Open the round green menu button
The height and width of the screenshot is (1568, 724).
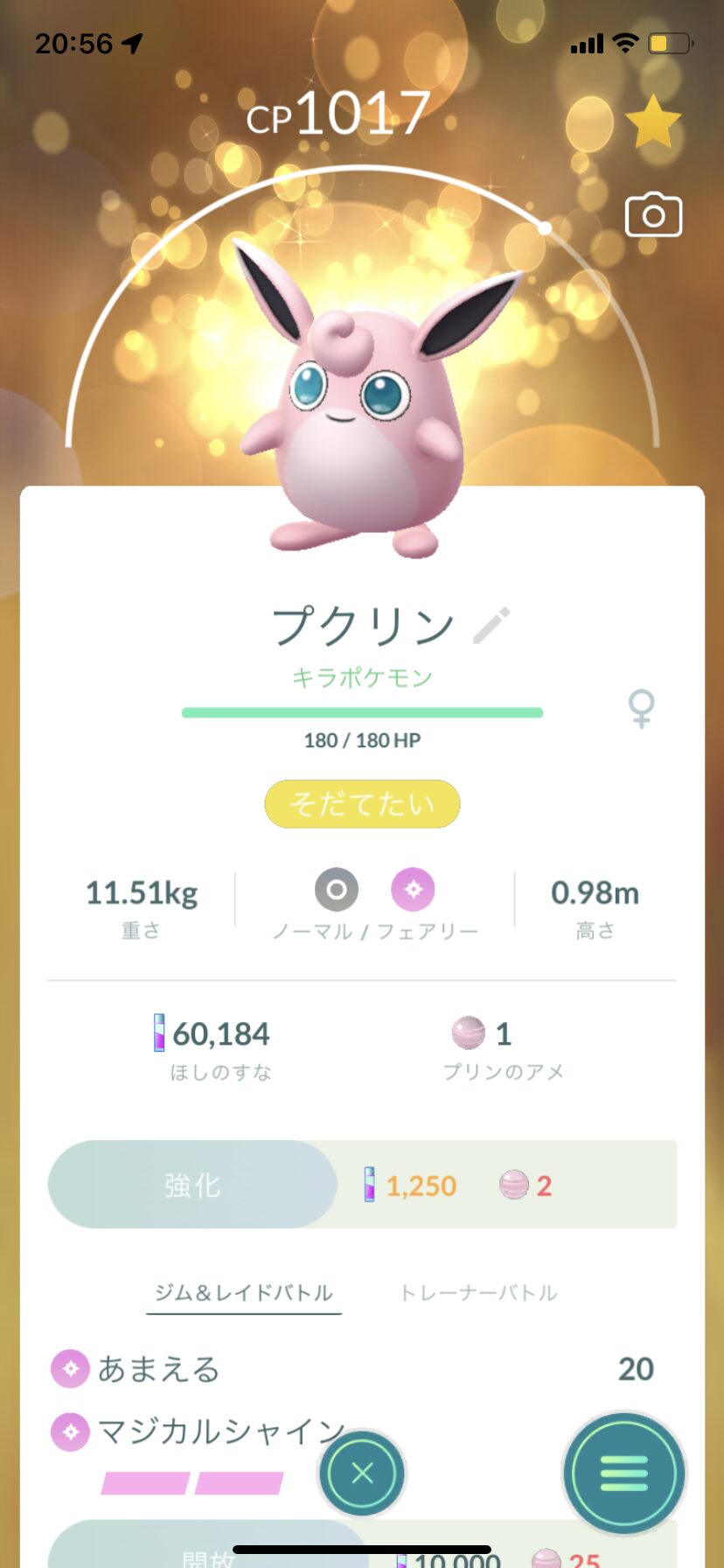[623, 1473]
